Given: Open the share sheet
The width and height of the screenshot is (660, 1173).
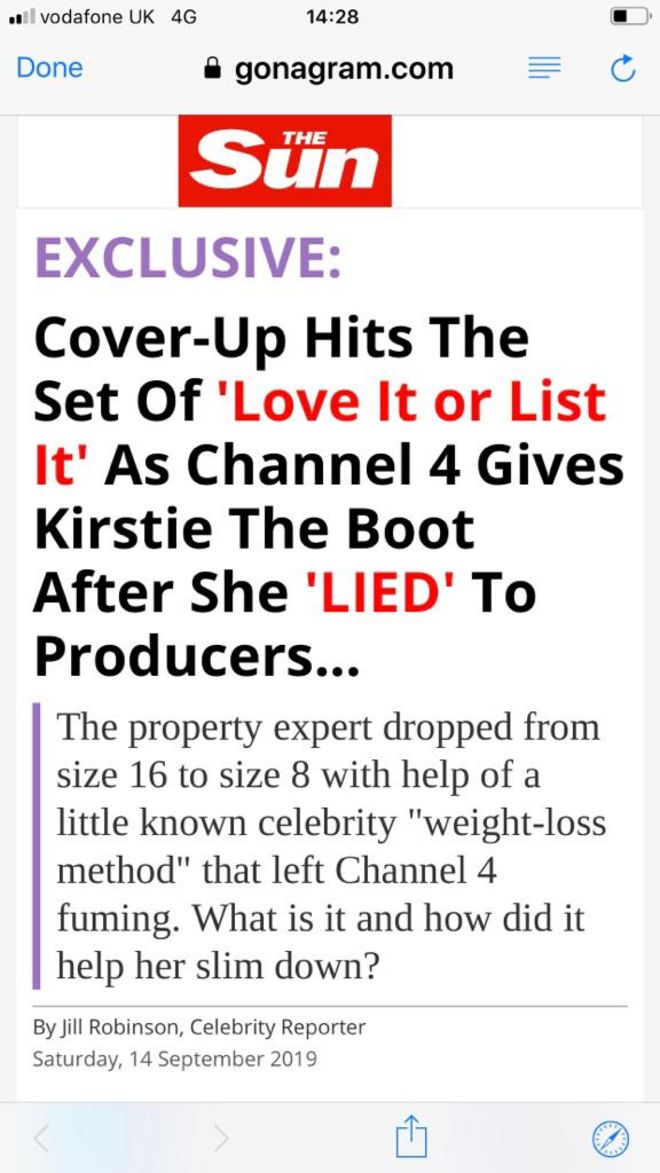Looking at the screenshot, I should pyautogui.click(x=412, y=1136).
